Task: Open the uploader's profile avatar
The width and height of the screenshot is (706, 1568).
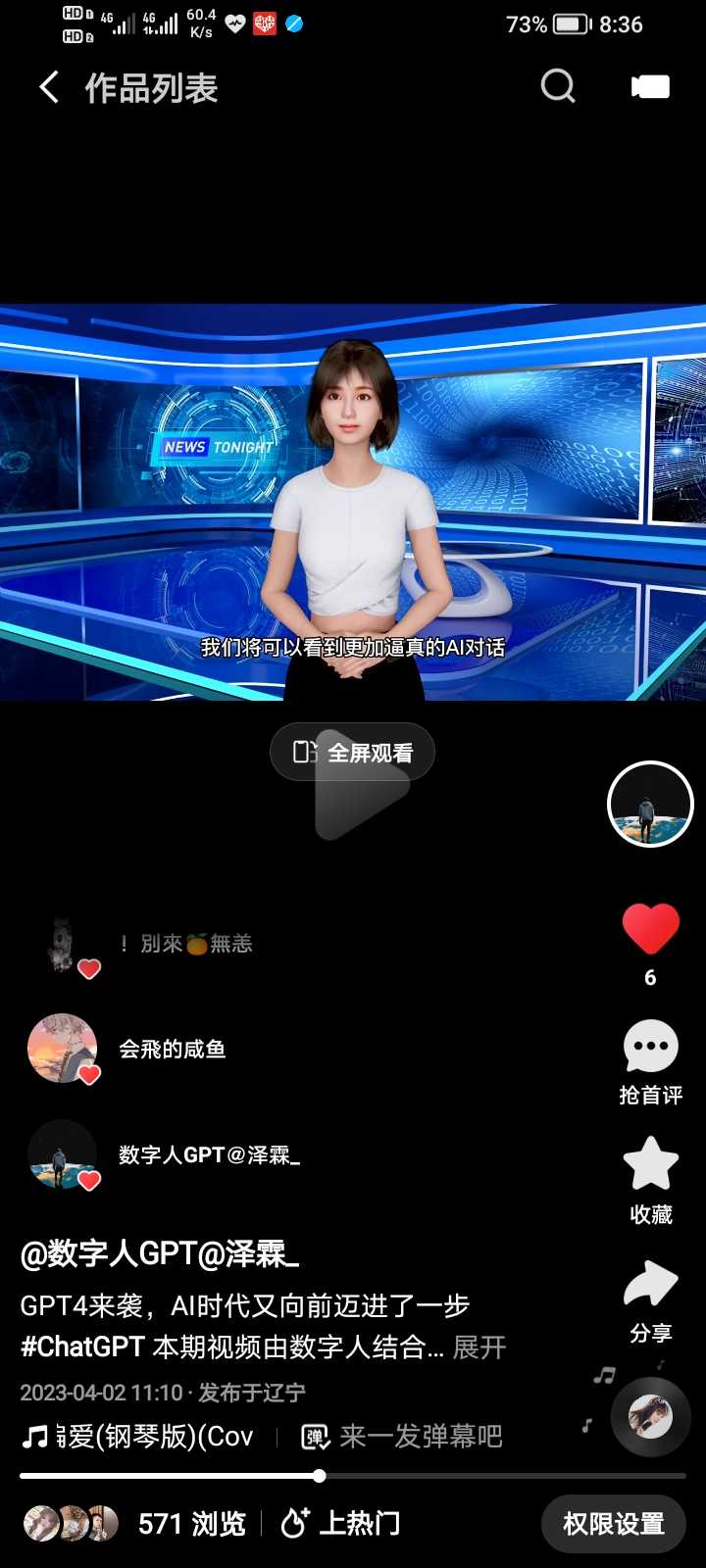Action: [650, 804]
